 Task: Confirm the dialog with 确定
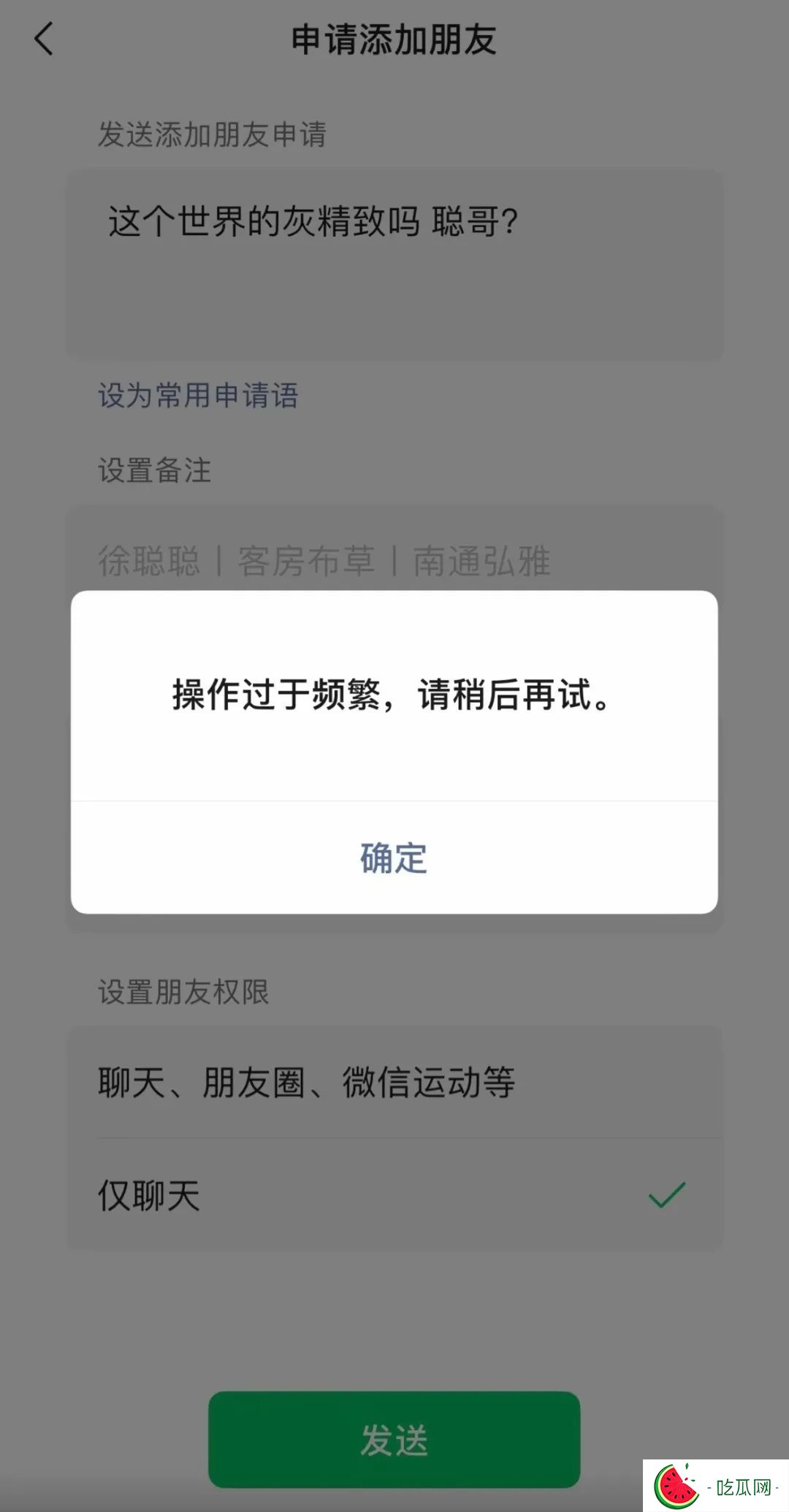tap(394, 858)
